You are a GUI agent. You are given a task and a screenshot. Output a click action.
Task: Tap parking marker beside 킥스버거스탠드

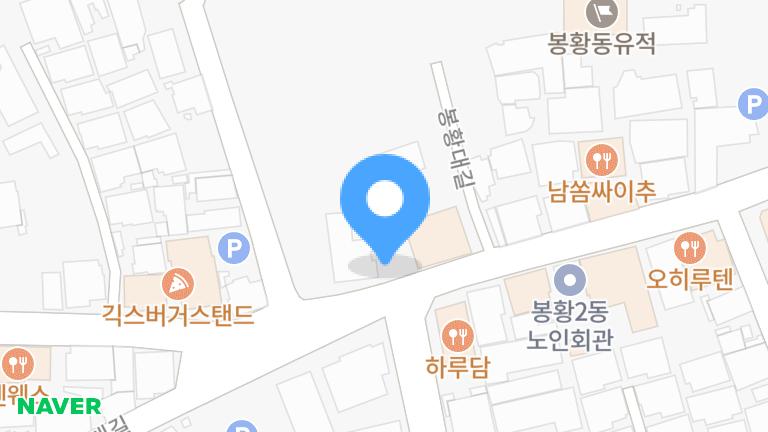coord(234,247)
